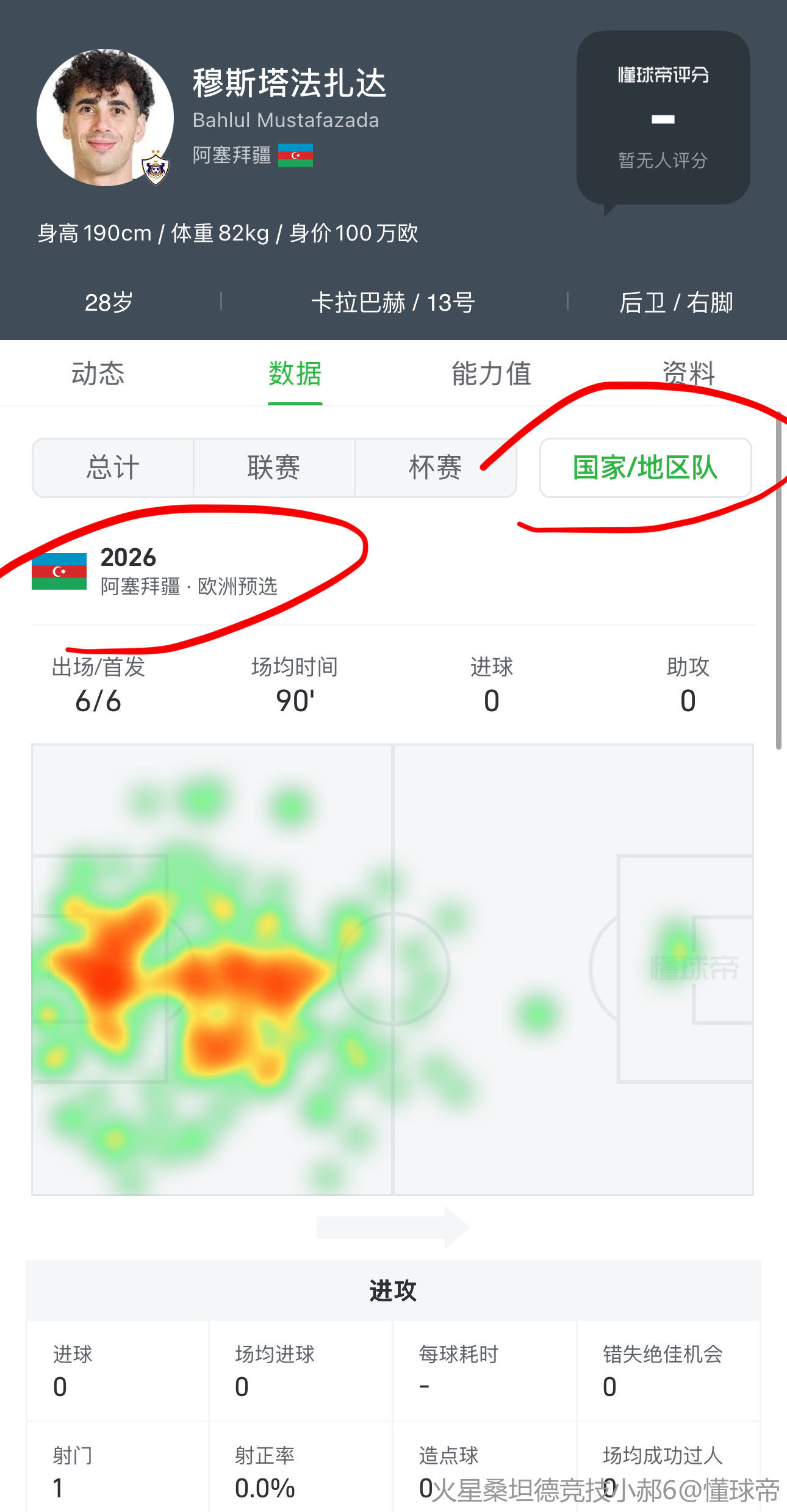The image size is (787, 1512).
Task: Switch to the 动态 tab
Action: coord(98,374)
